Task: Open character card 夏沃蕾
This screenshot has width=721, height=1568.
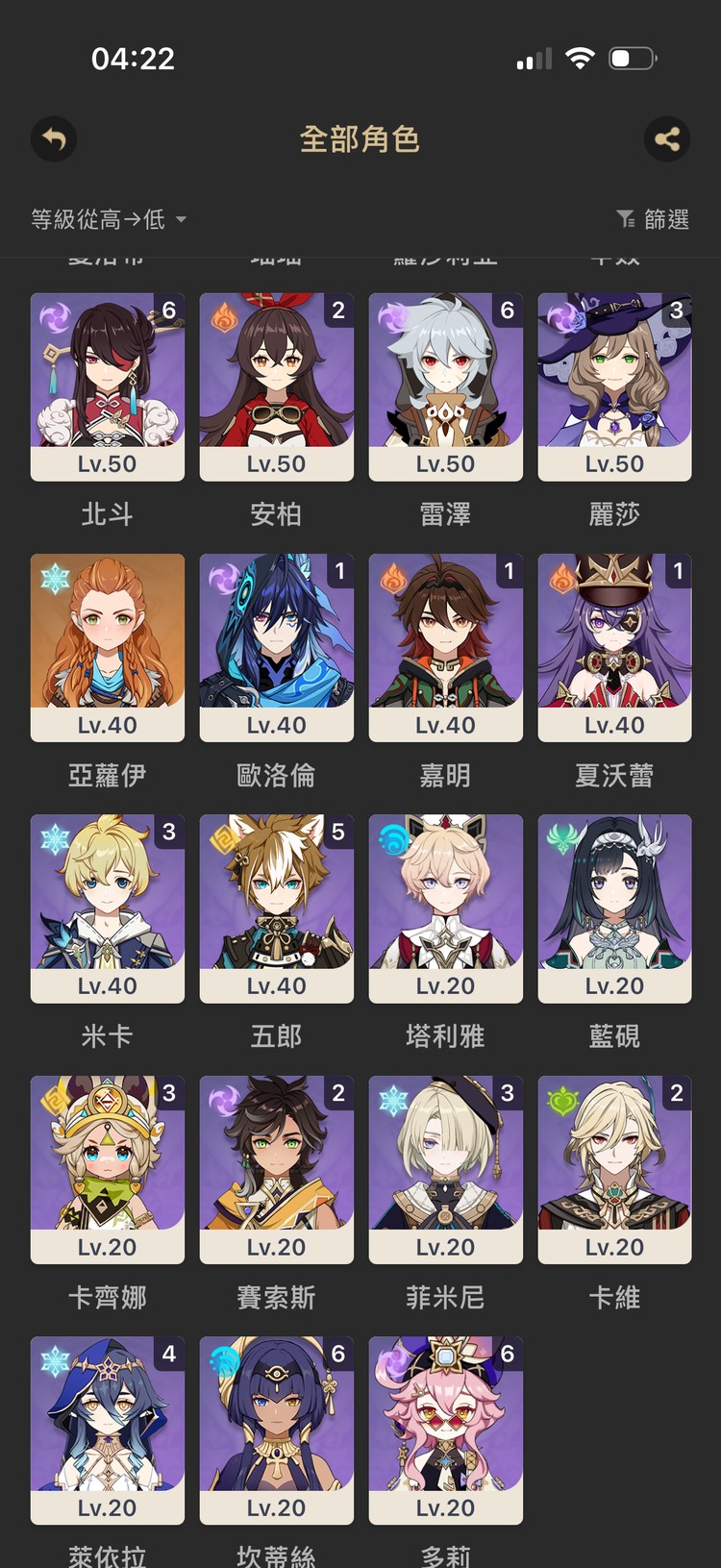Action: pos(614,647)
